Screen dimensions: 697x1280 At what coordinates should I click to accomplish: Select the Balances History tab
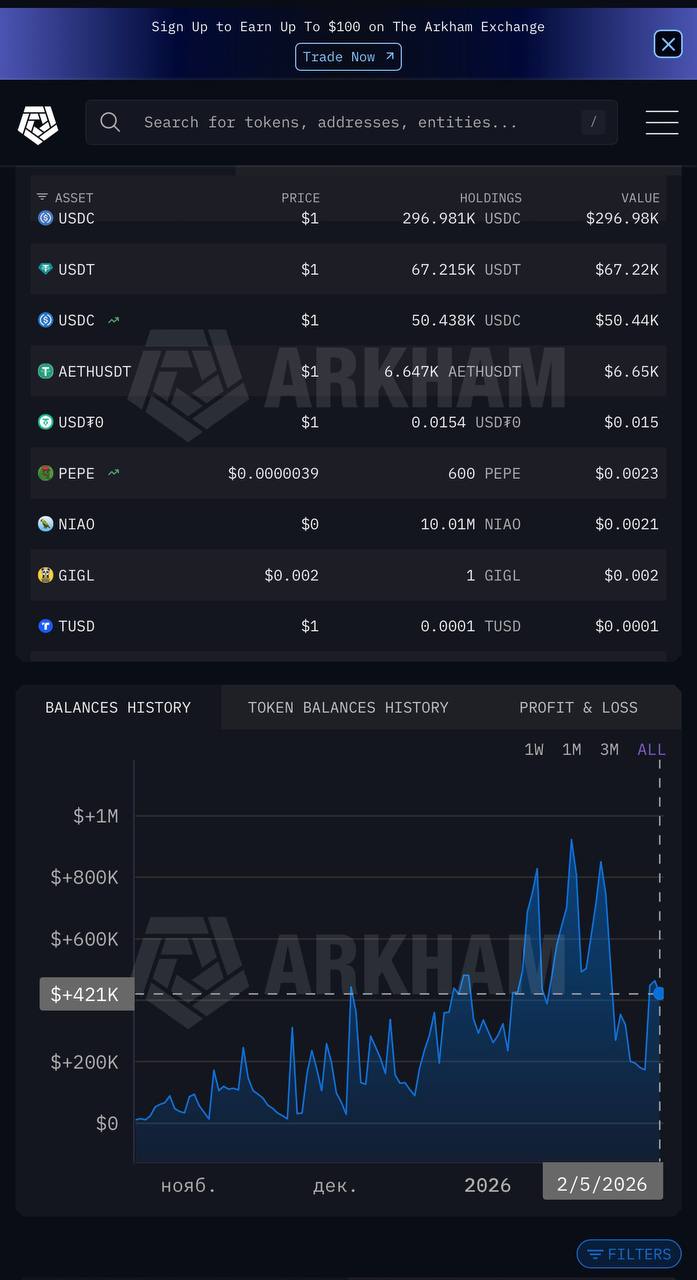click(x=118, y=707)
